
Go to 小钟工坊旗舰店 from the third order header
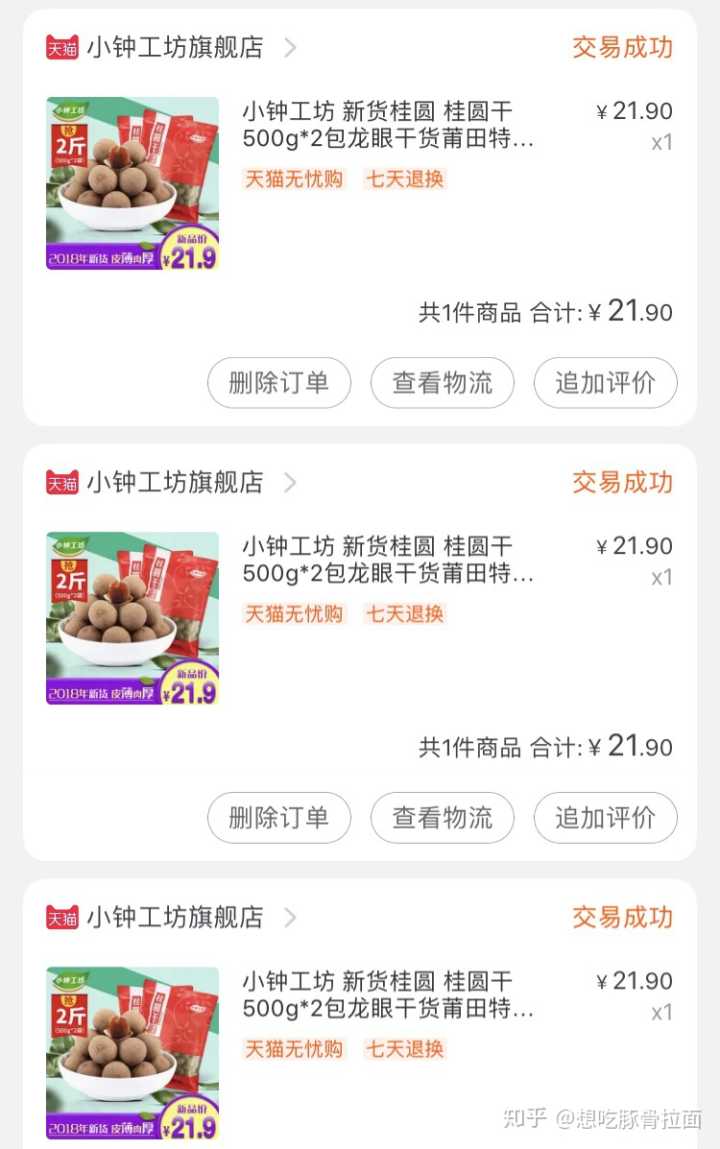(175, 917)
